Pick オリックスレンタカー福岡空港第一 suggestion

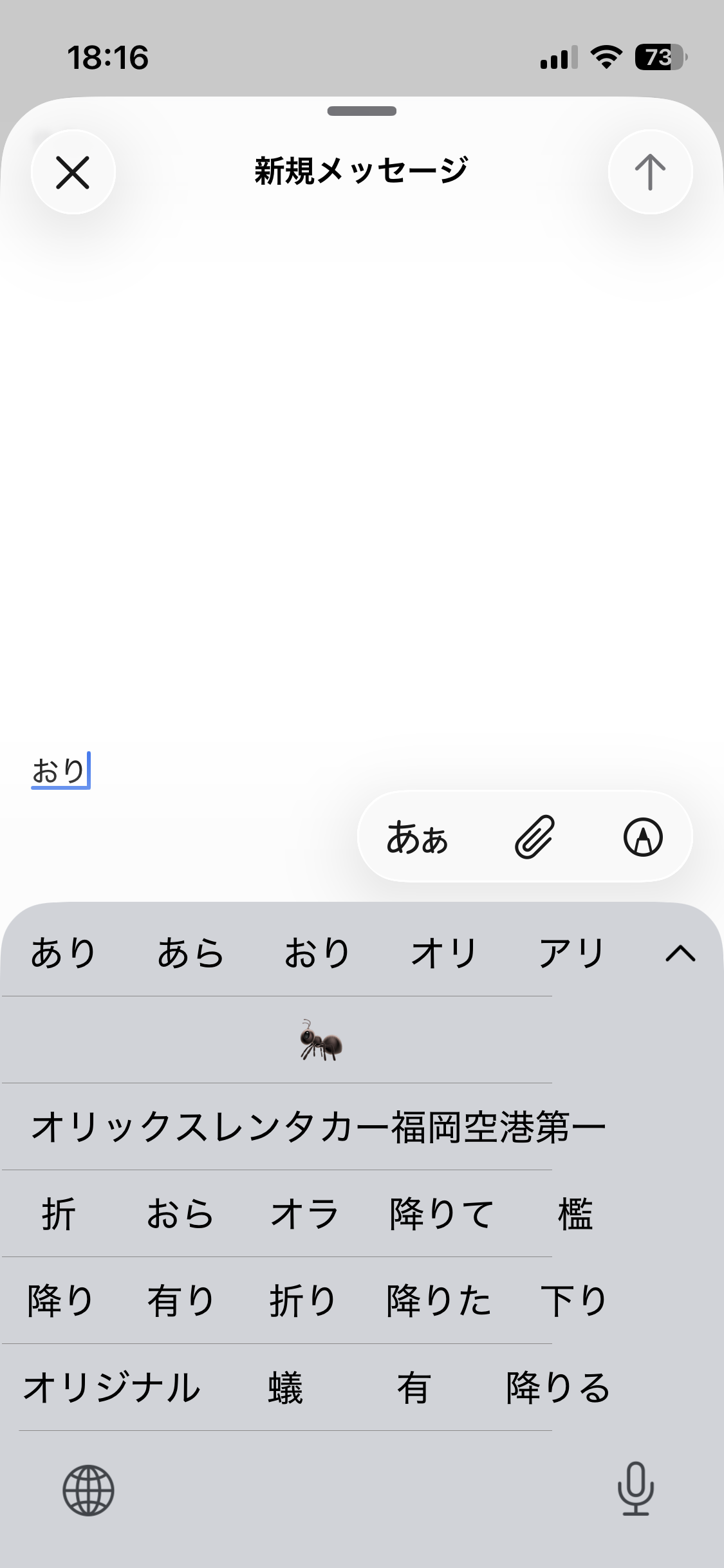click(319, 1127)
